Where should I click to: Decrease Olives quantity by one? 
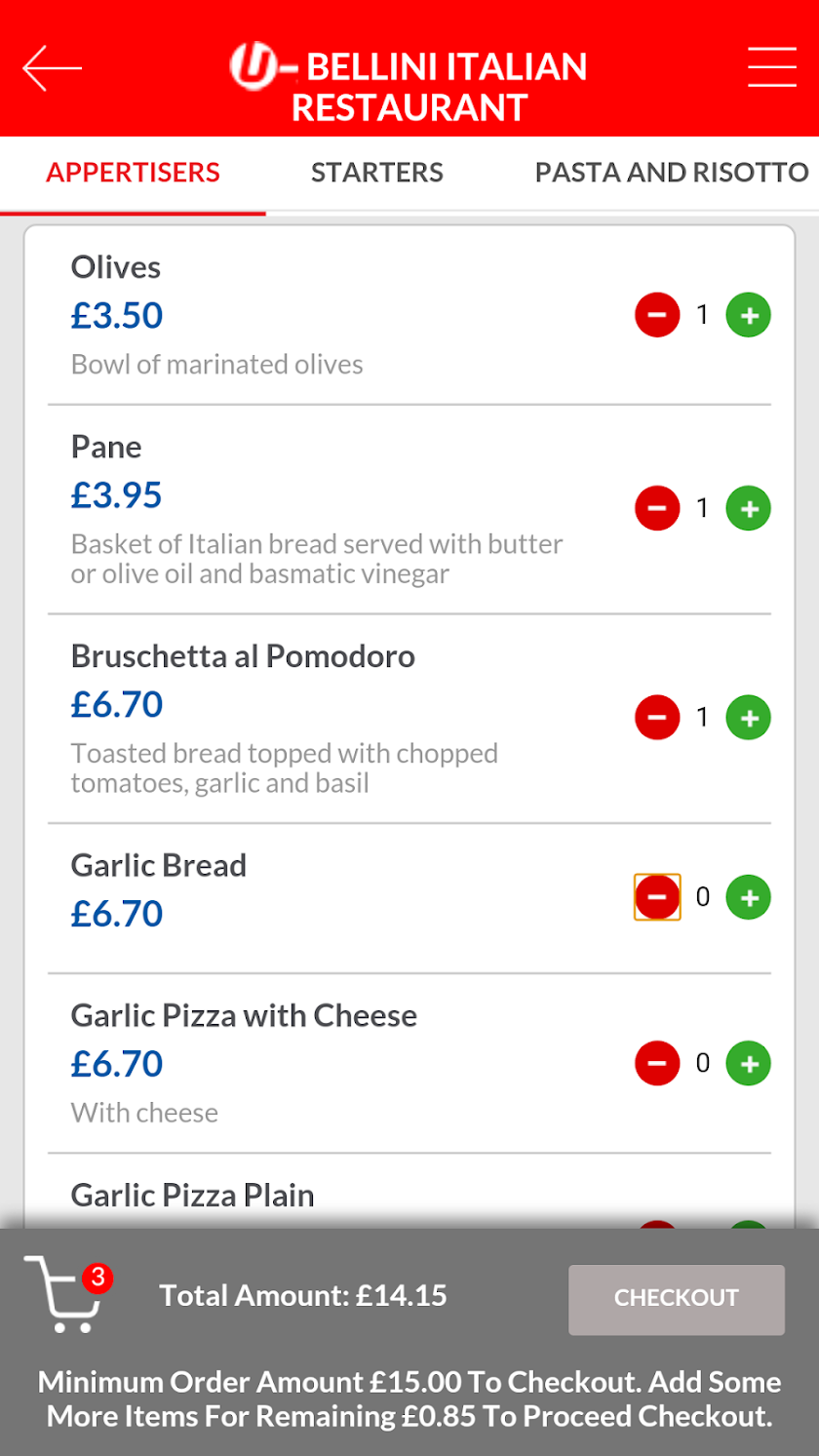657,314
